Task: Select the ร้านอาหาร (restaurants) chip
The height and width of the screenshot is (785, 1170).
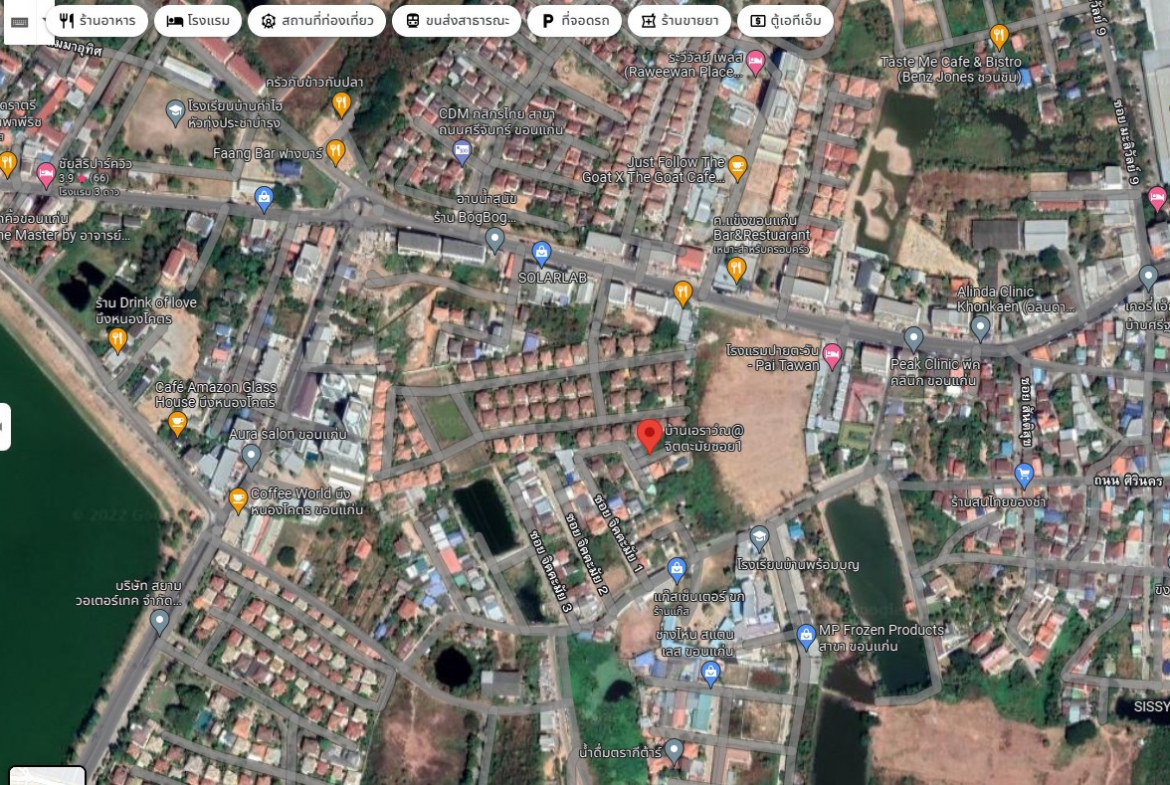Action: 97,20
